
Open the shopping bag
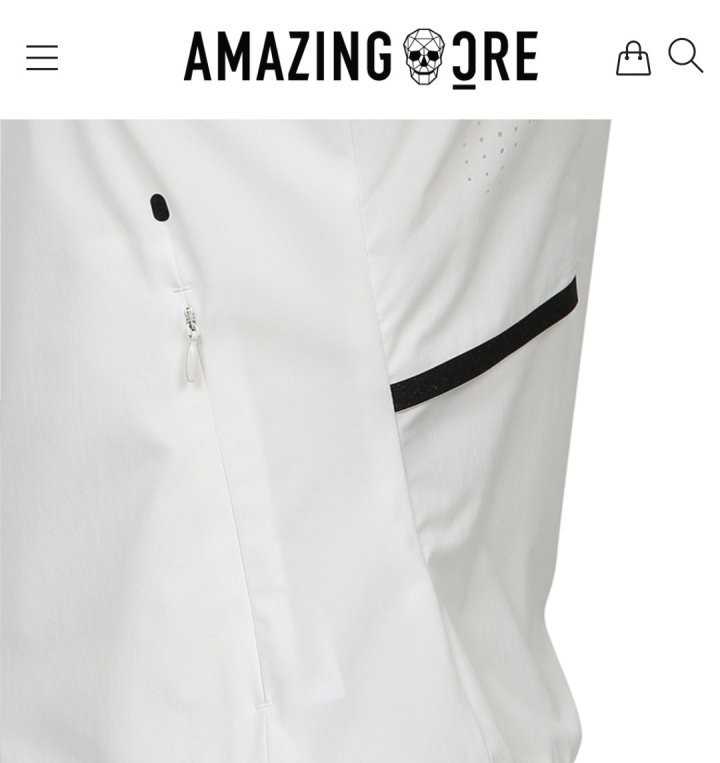click(x=633, y=58)
